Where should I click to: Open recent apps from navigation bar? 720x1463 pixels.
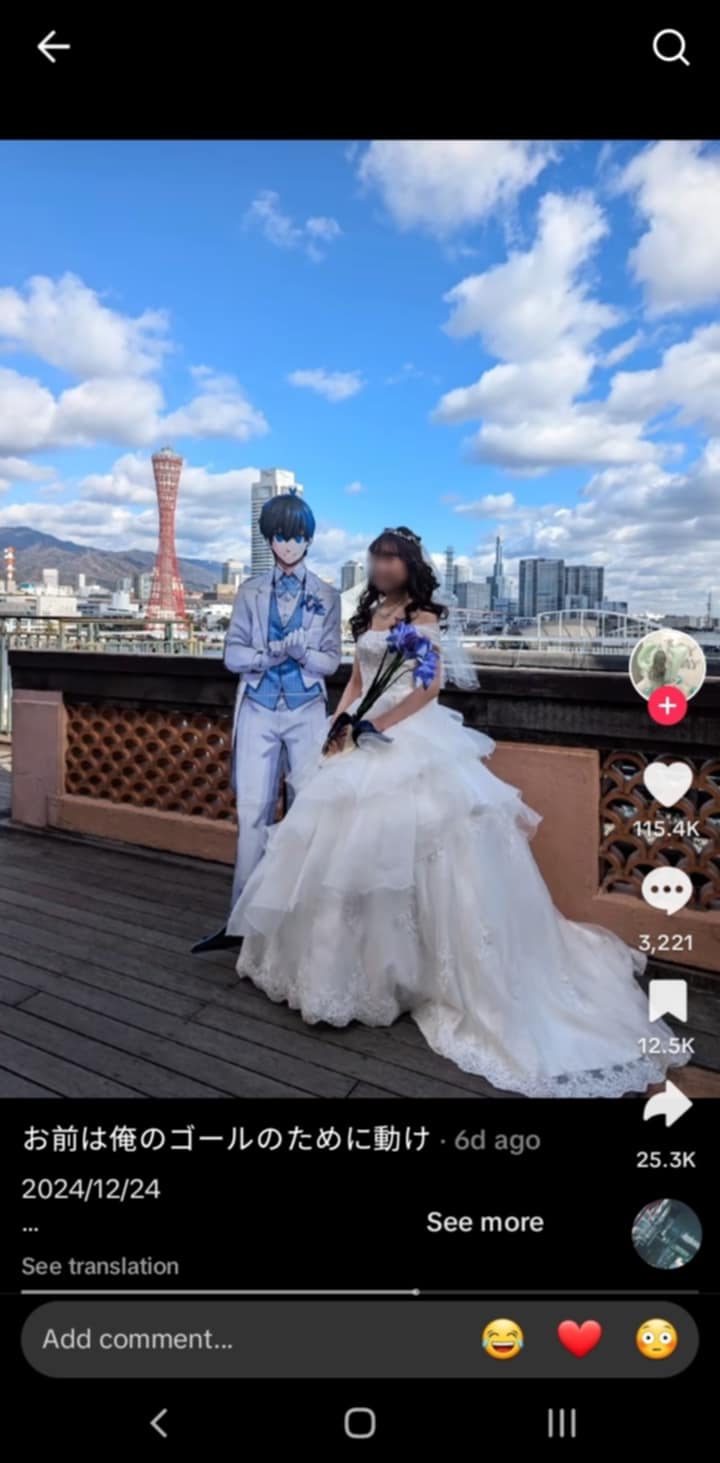pyautogui.click(x=562, y=1423)
